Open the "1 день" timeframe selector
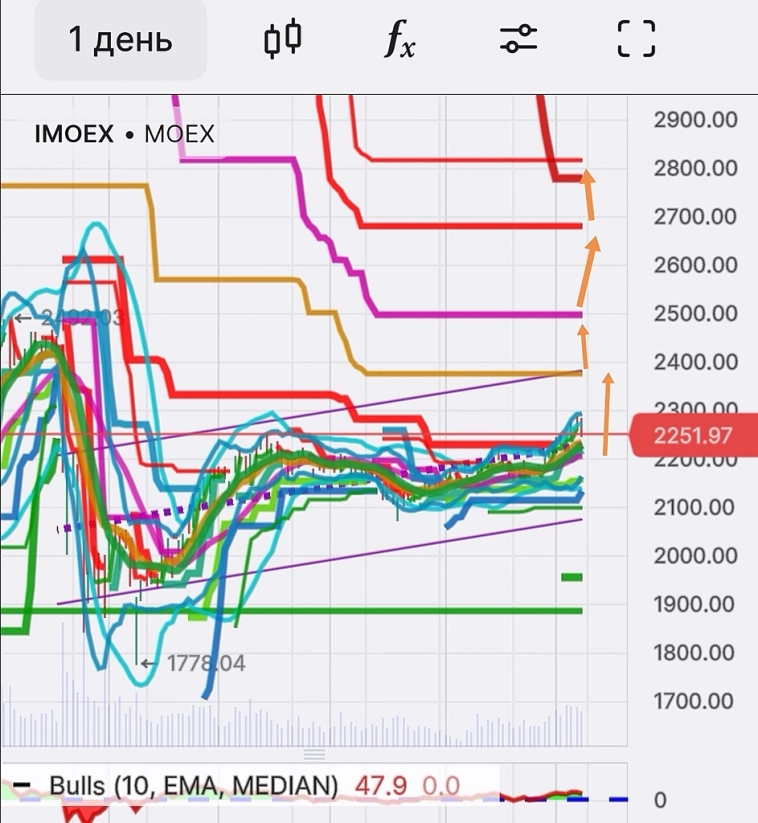Image resolution: width=758 pixels, height=823 pixels. (x=120, y=40)
